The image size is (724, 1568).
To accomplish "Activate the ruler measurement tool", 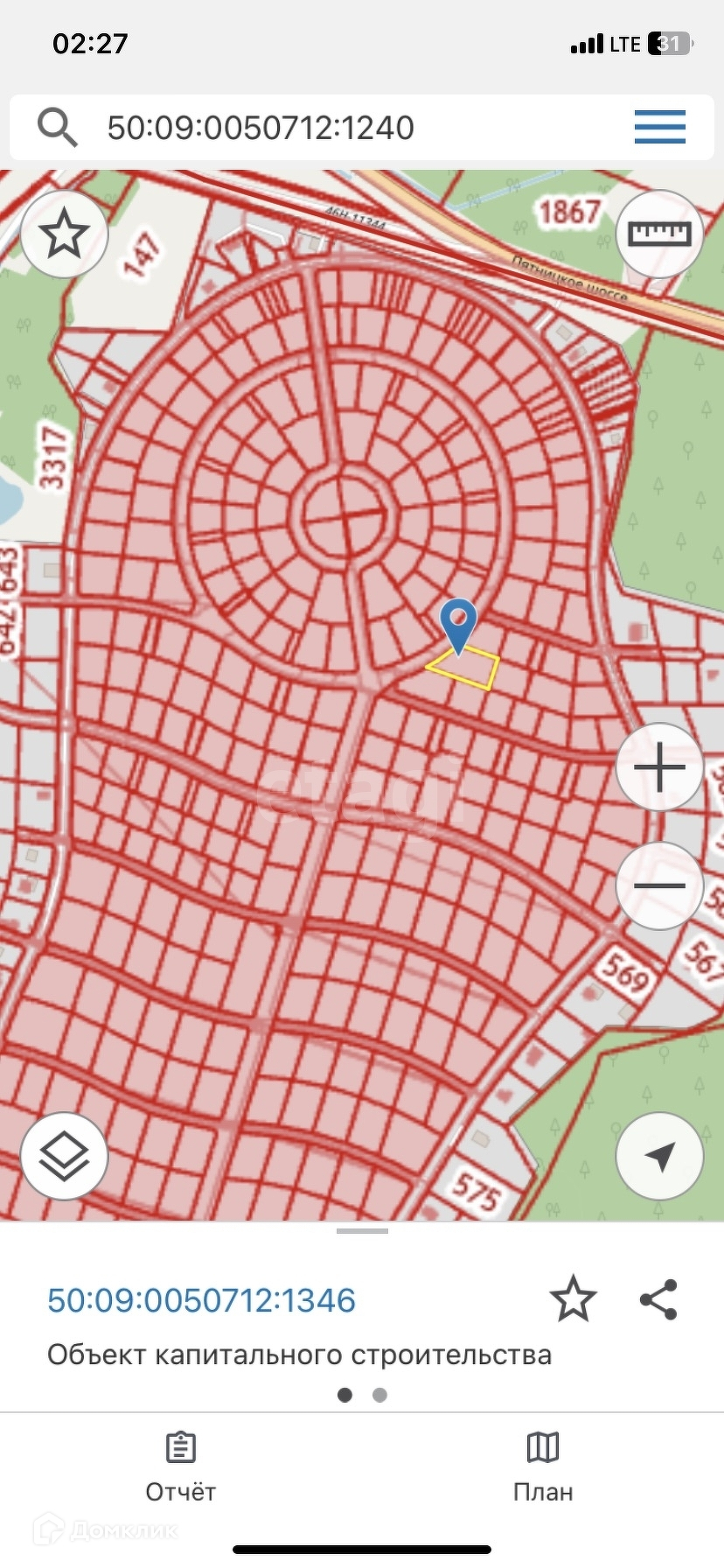I will tap(659, 234).
